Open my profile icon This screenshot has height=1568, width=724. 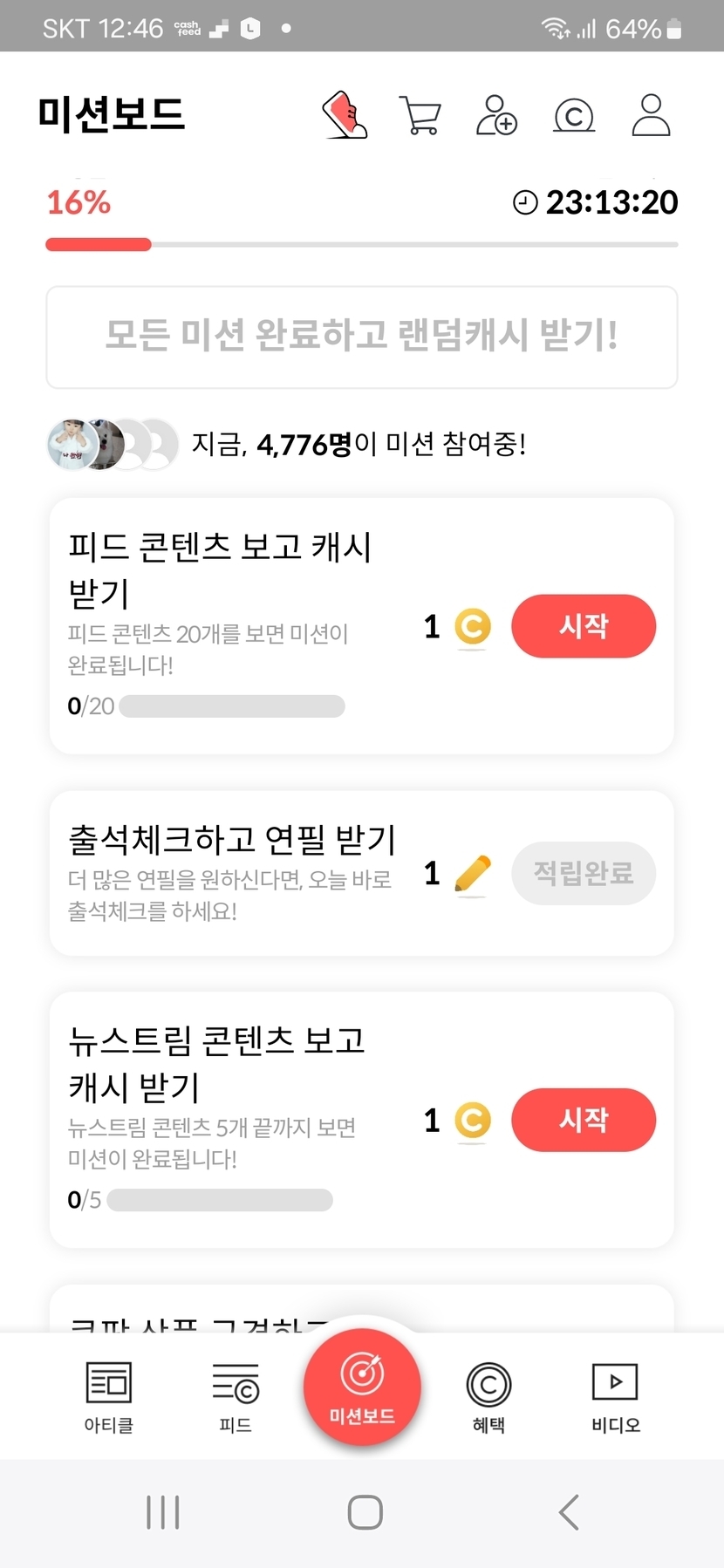click(651, 115)
